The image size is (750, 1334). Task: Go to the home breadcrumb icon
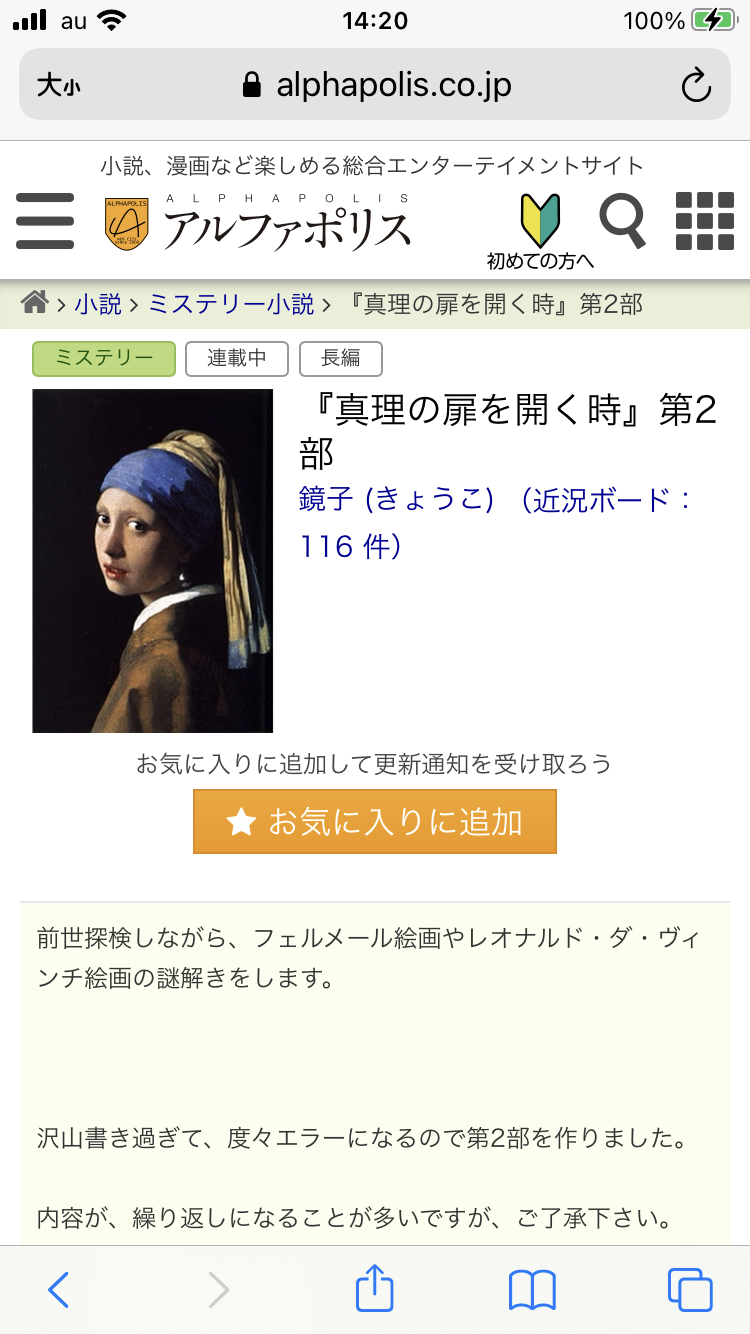tap(35, 303)
